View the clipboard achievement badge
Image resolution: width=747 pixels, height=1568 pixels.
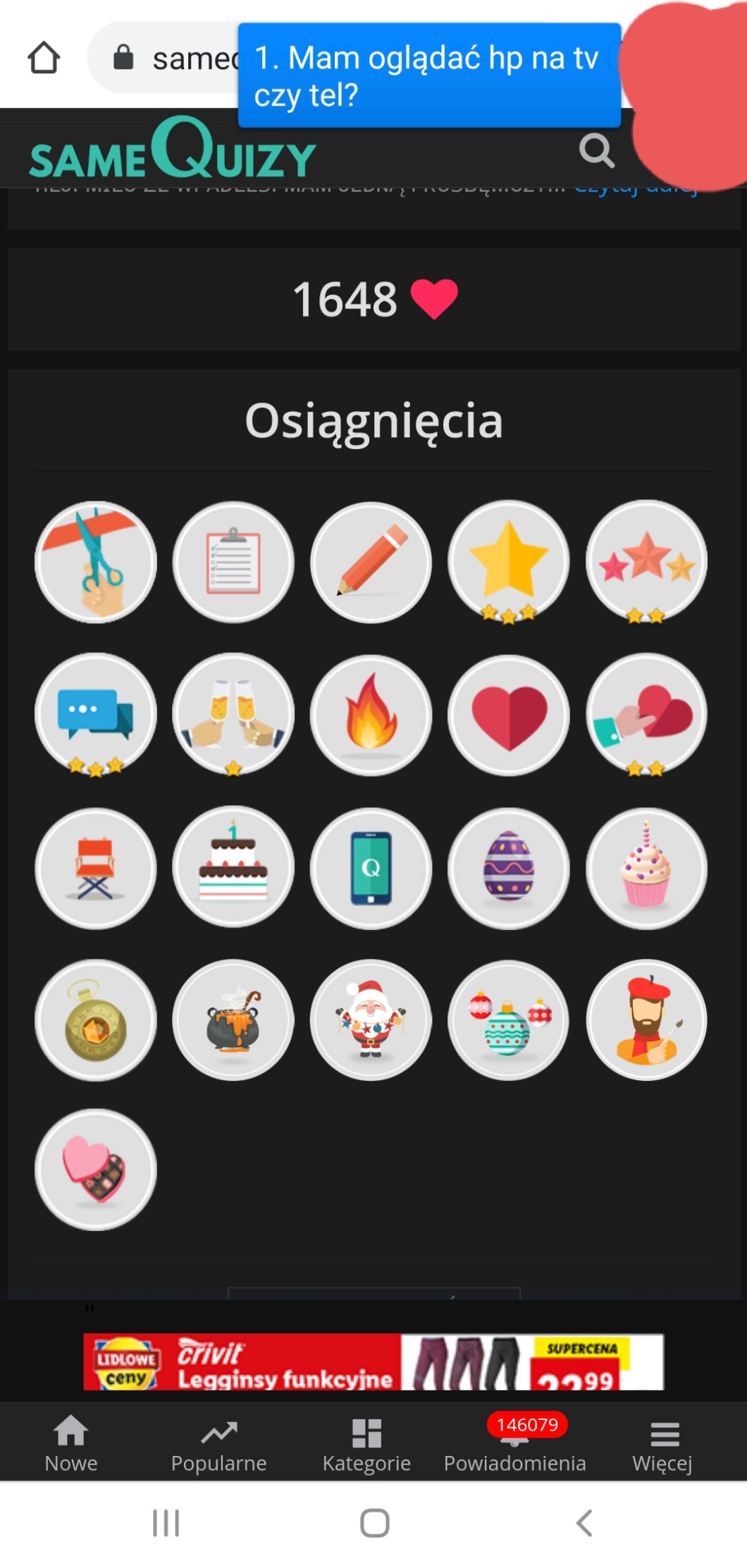coord(233,562)
